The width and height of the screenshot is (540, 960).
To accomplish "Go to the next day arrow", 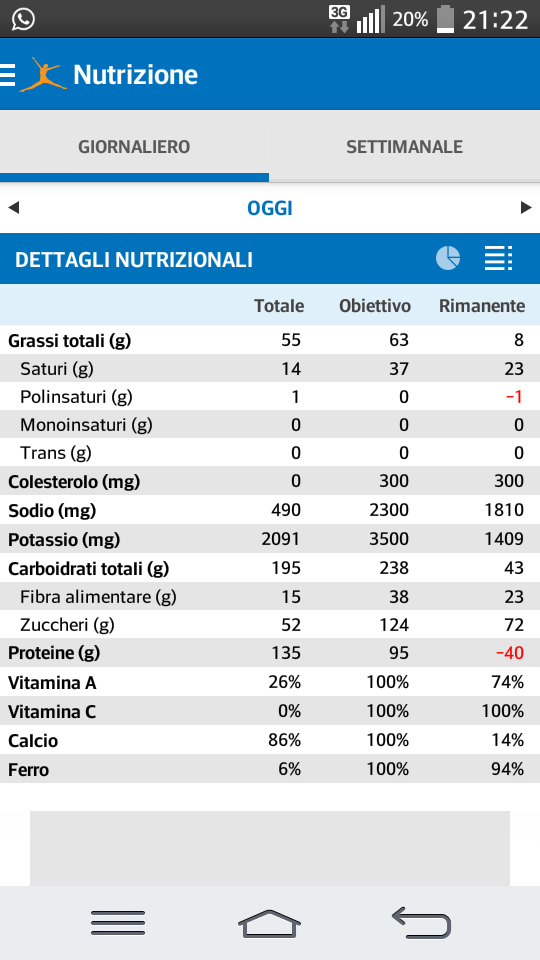I will coord(526,208).
